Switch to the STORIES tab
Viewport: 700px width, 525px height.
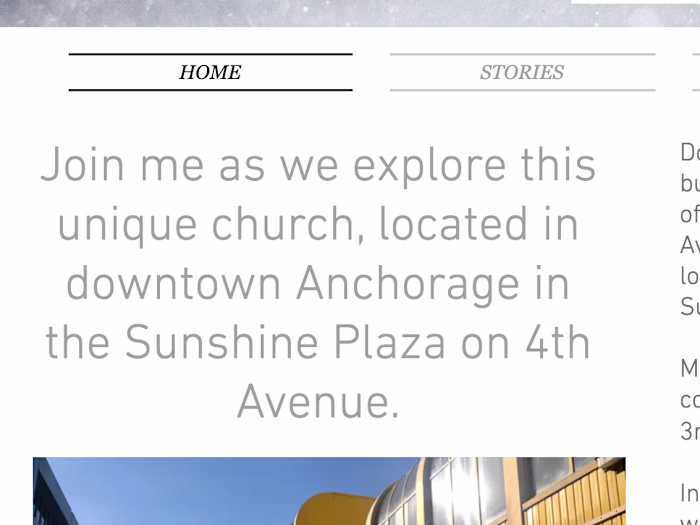pyautogui.click(x=522, y=72)
